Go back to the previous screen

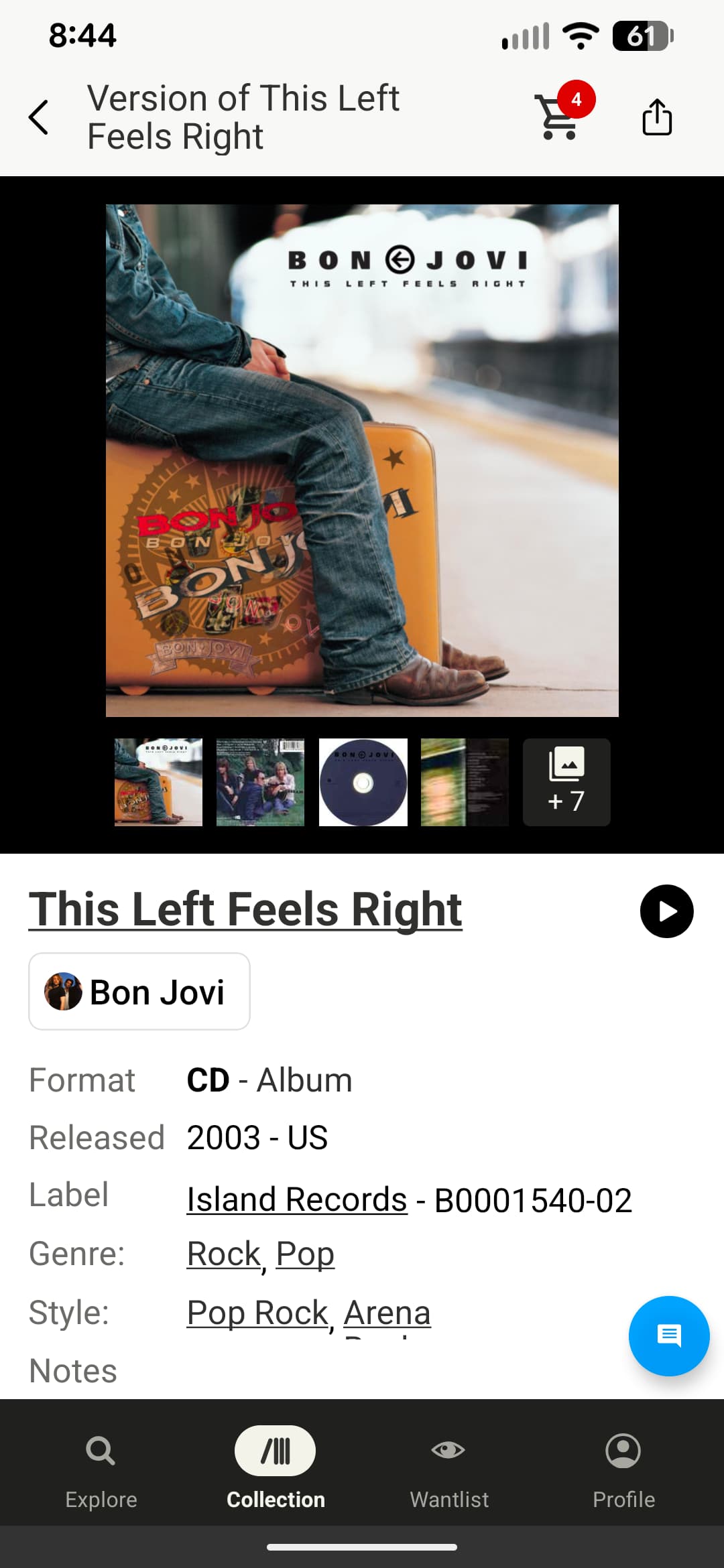[39, 117]
